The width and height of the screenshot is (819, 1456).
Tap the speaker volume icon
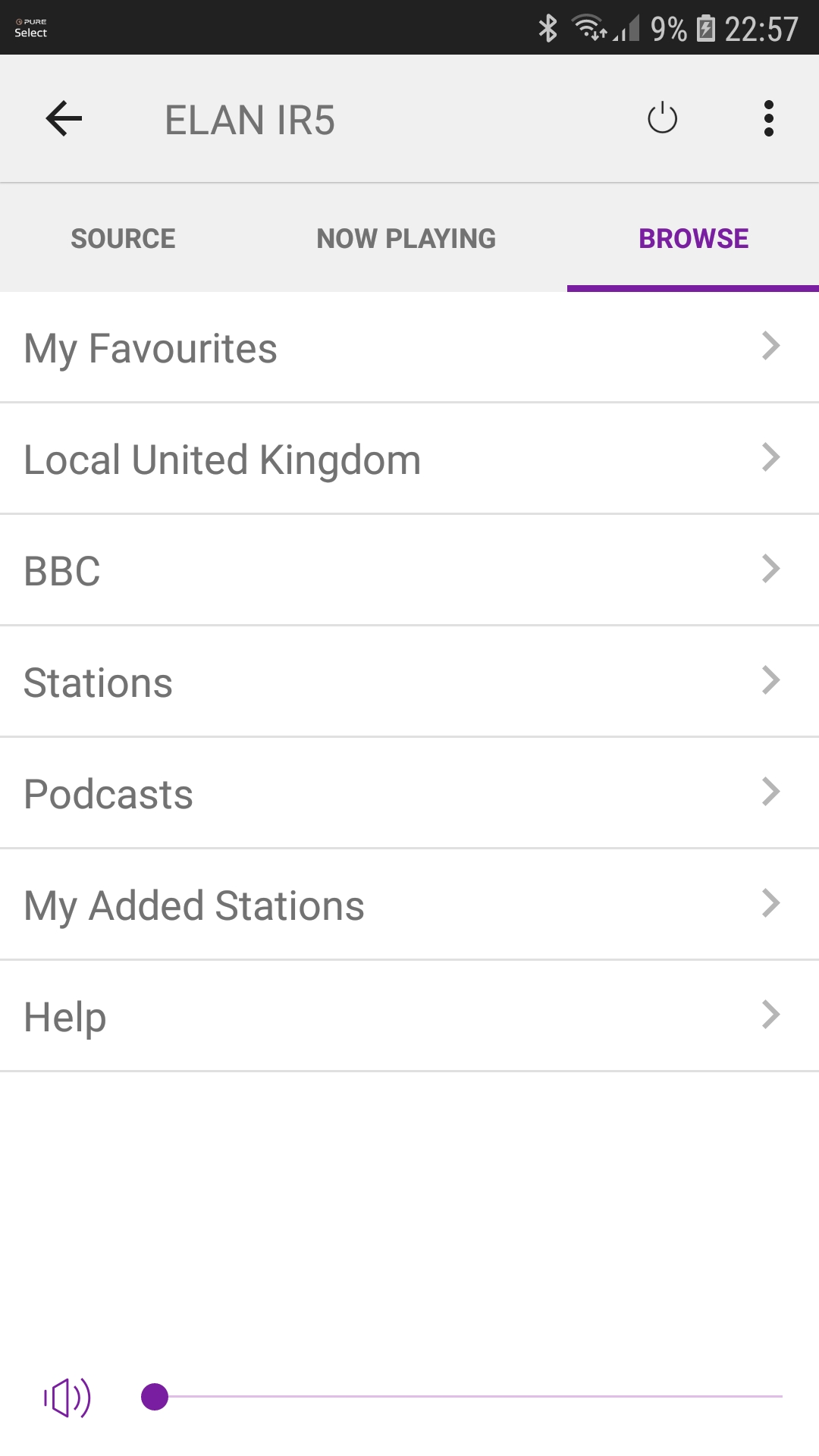coord(67,1397)
